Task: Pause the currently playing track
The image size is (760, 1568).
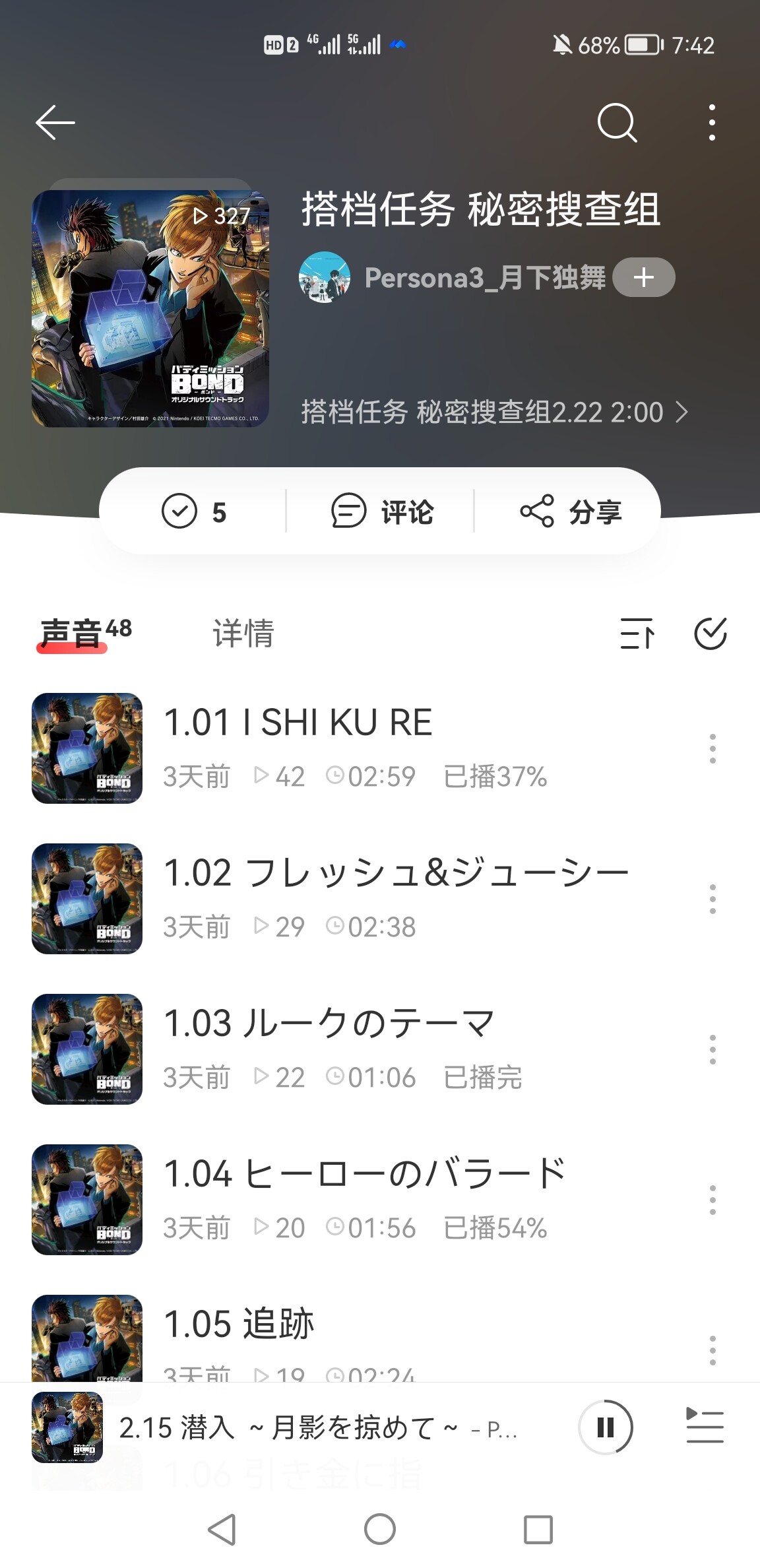Action: click(605, 1428)
